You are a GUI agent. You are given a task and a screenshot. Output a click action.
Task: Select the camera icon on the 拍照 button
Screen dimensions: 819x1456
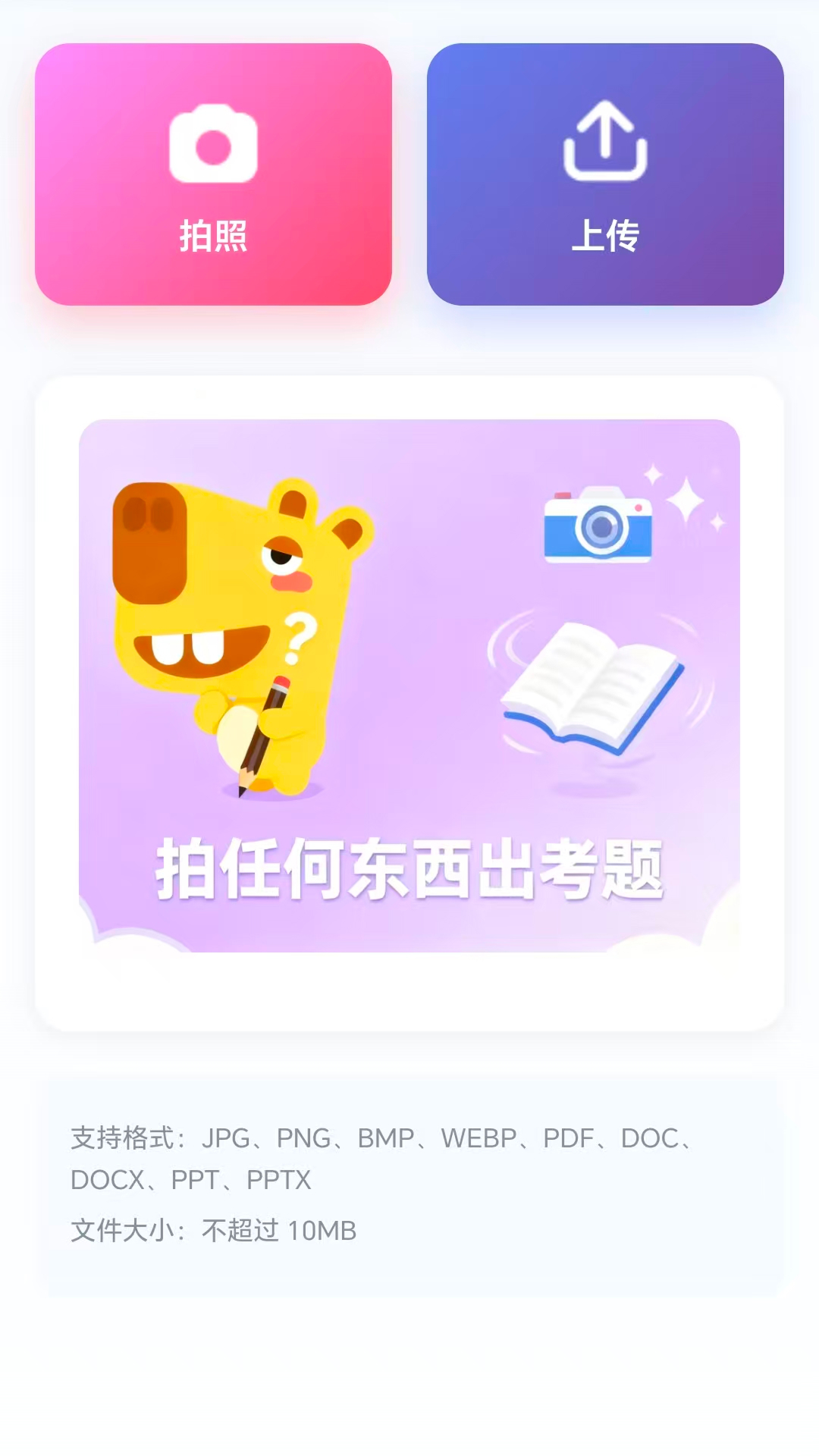(215, 146)
